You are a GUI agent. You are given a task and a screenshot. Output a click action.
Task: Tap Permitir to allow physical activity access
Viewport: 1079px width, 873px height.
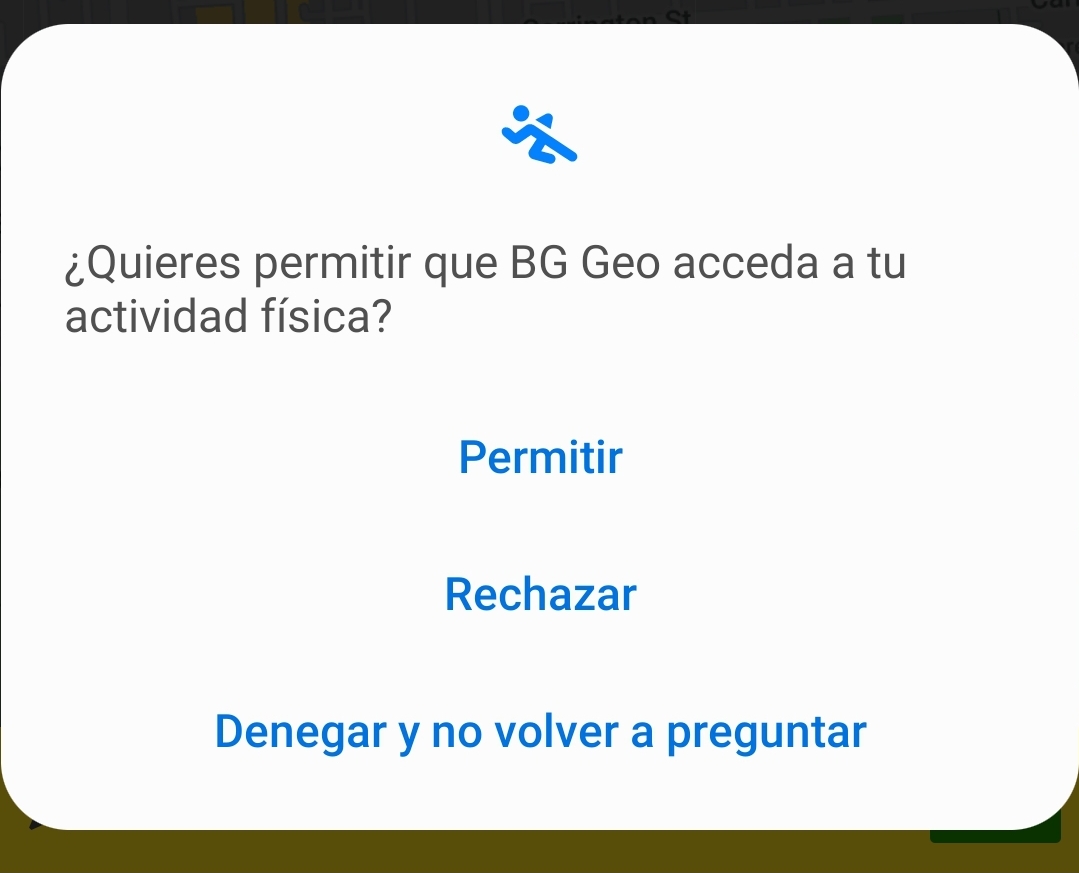pyautogui.click(x=540, y=458)
